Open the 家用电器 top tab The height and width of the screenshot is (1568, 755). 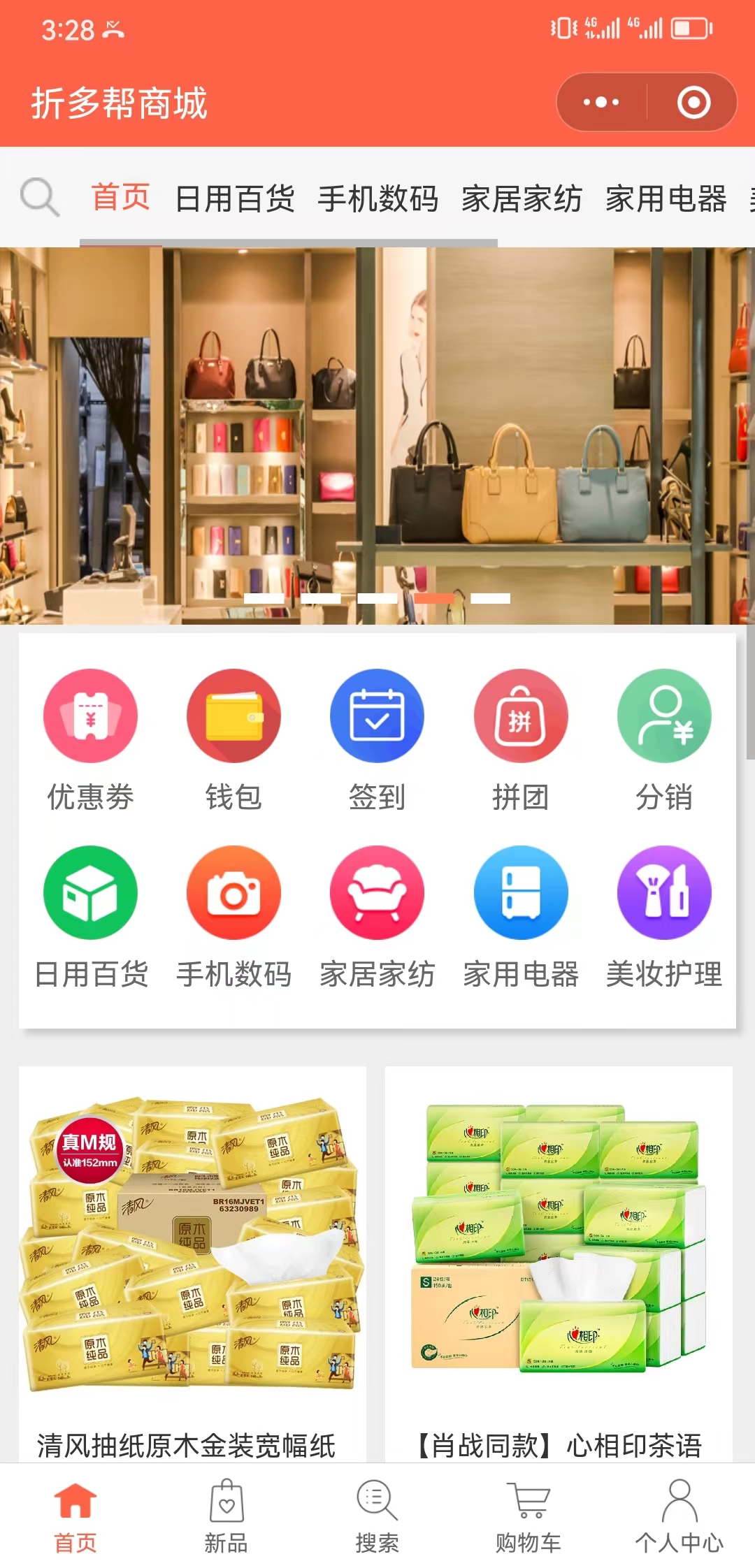coord(666,198)
